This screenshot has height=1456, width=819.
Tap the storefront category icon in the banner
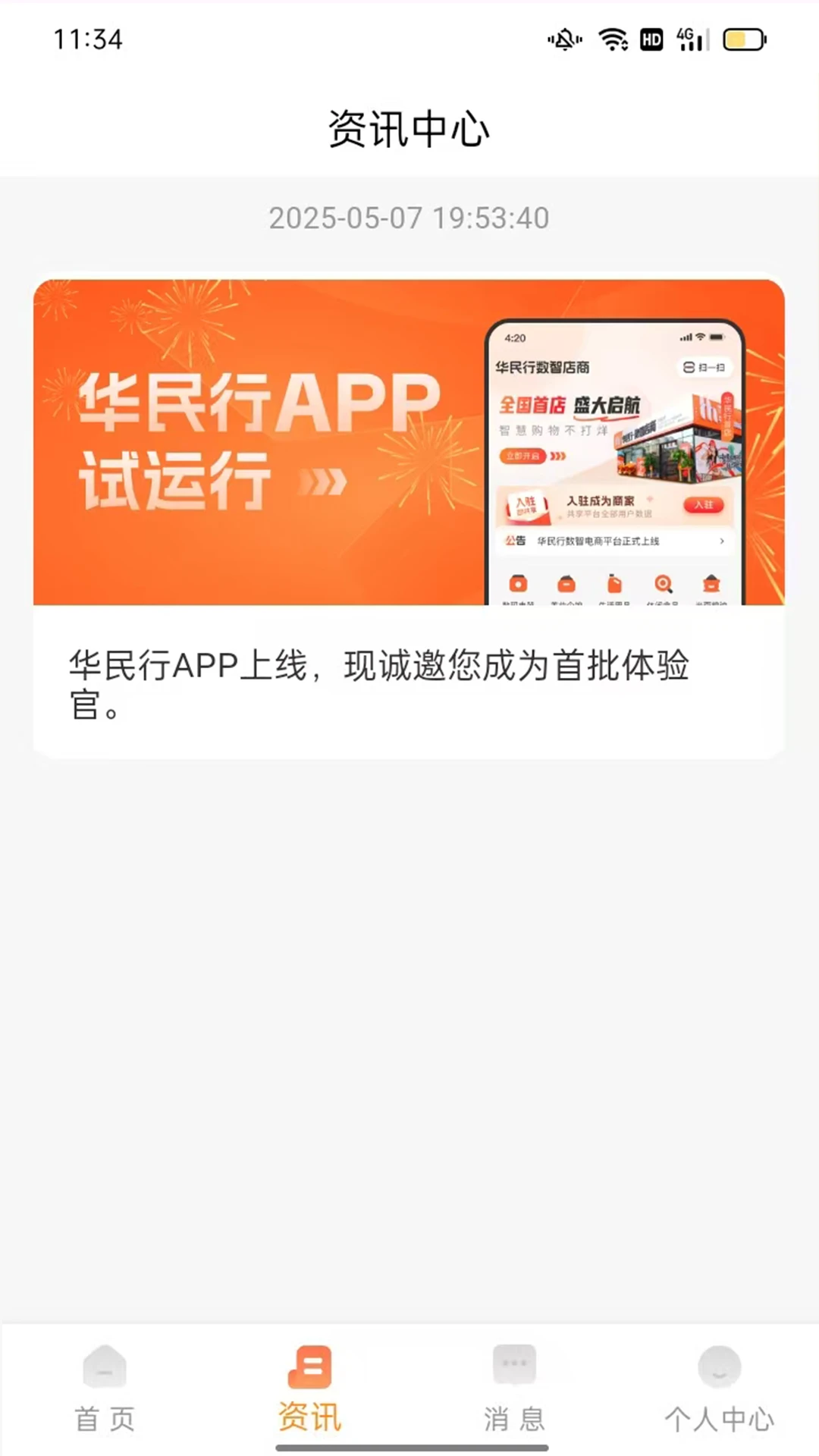711,583
